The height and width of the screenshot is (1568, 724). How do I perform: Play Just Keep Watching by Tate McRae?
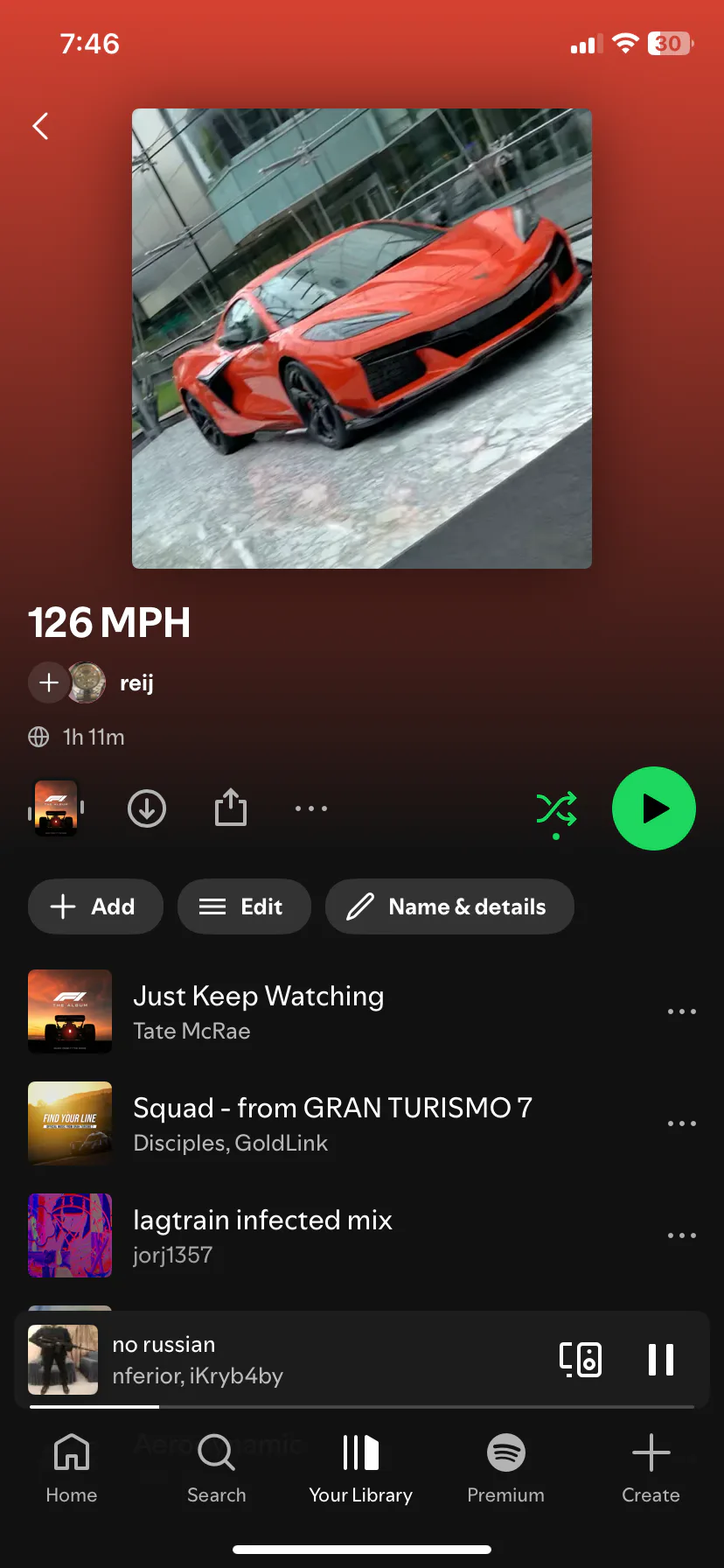coord(259,1011)
